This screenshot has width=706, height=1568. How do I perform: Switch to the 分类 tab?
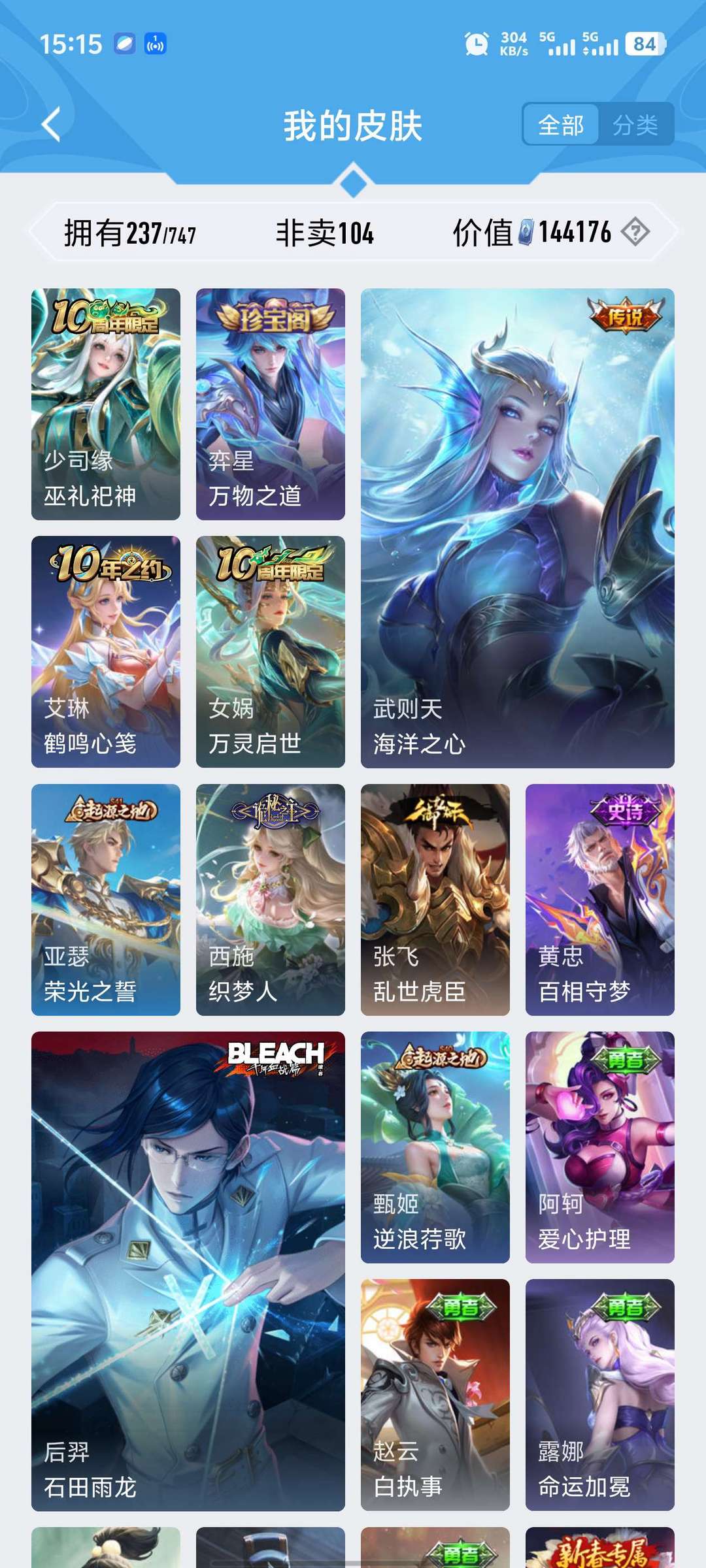[x=635, y=124]
